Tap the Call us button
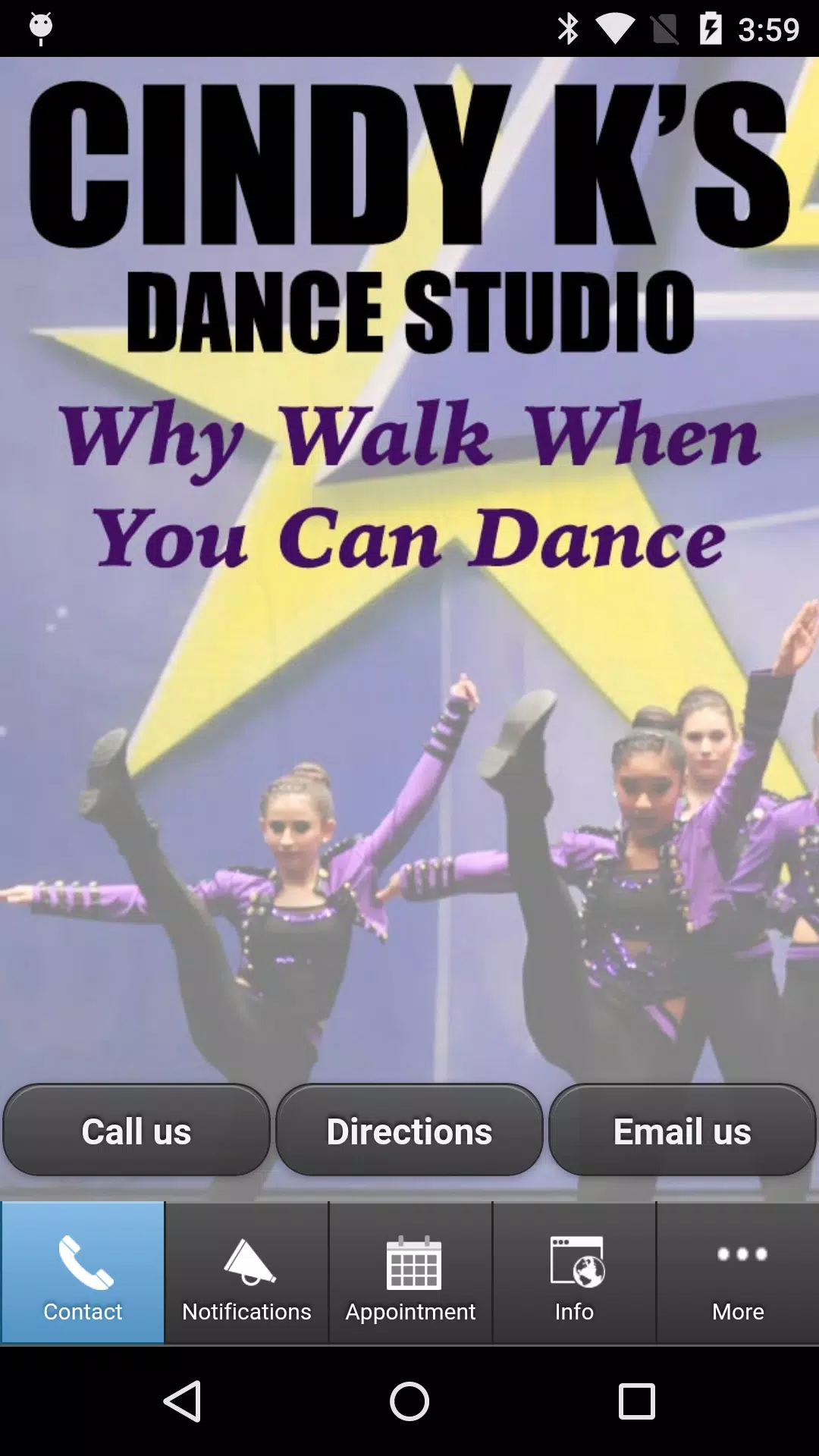This screenshot has width=819, height=1456. (x=136, y=1131)
